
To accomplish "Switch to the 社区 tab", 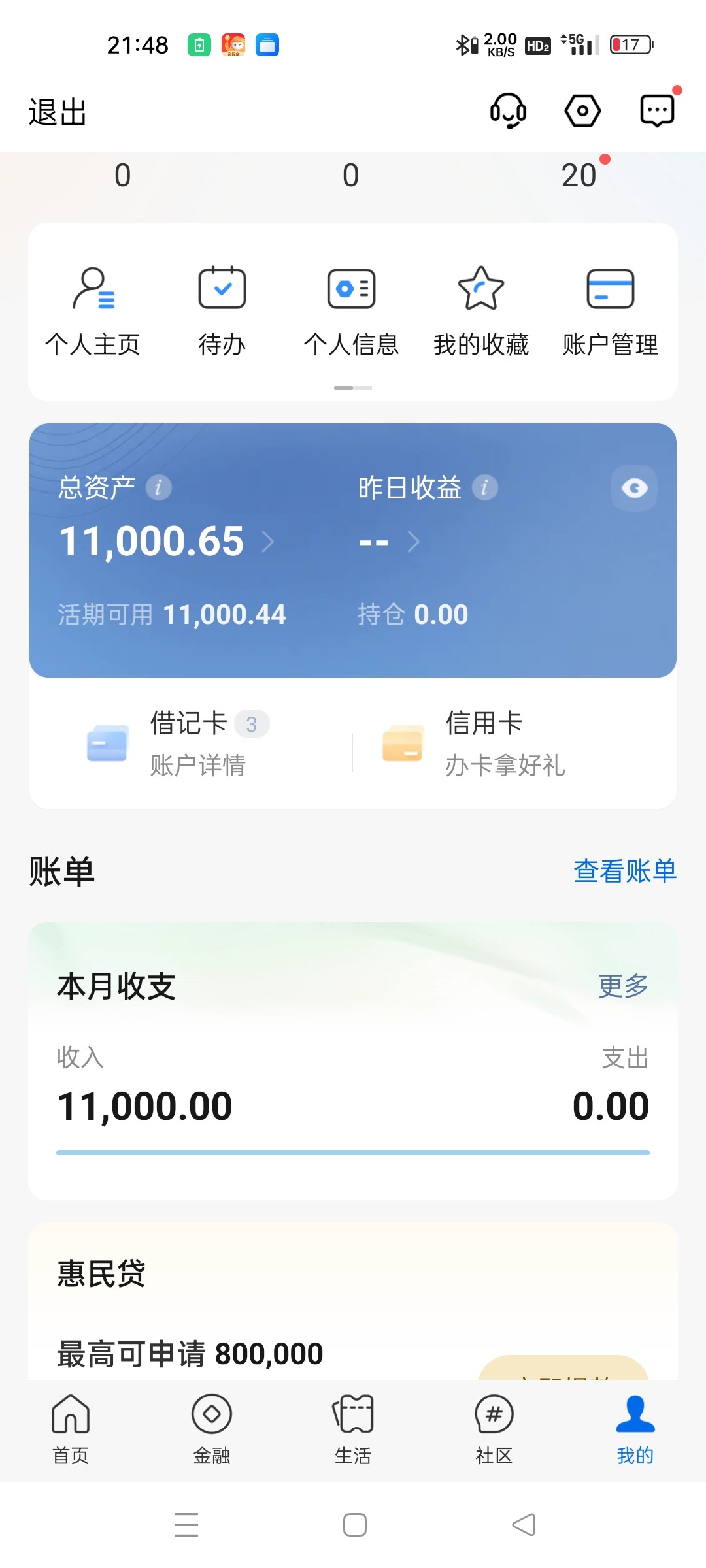I will [x=494, y=1429].
